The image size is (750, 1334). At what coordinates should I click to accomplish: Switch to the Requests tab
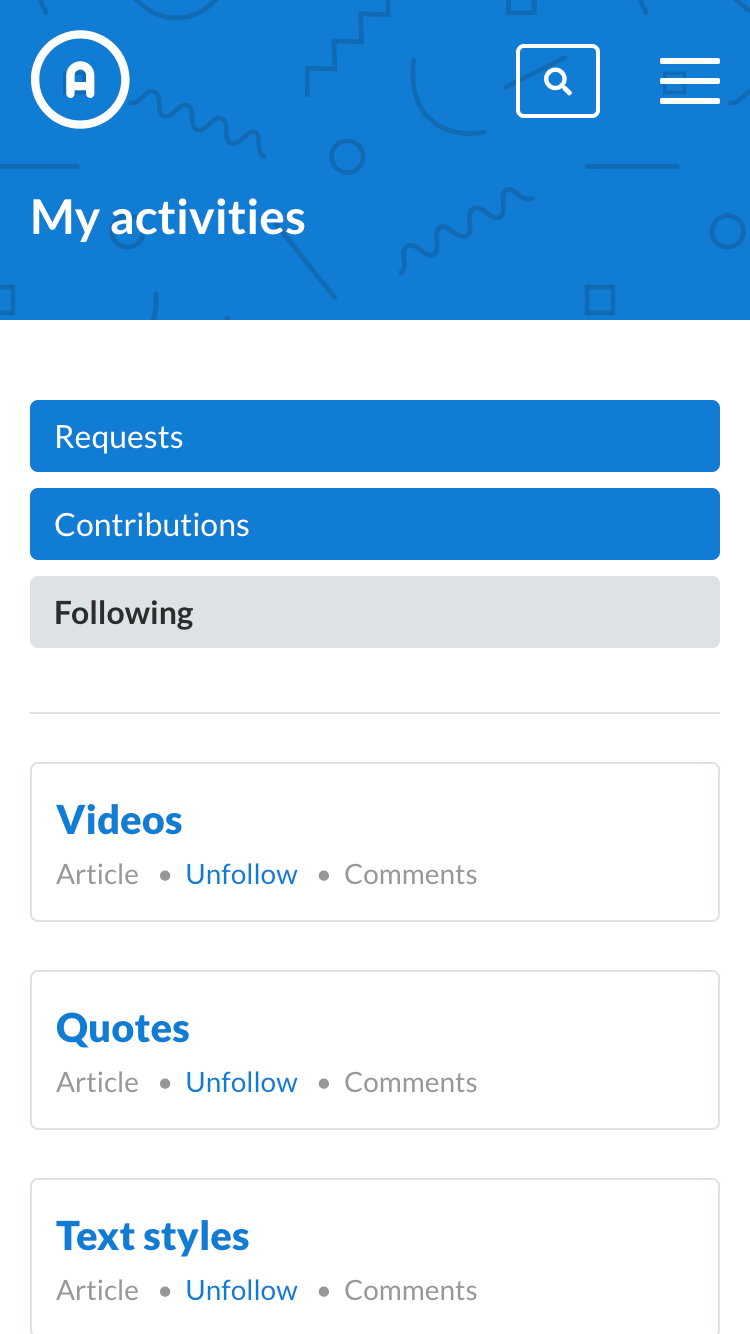(375, 436)
